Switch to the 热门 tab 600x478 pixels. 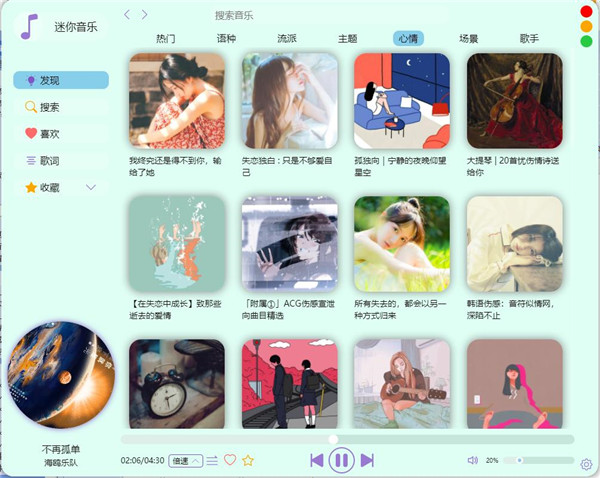pos(166,38)
